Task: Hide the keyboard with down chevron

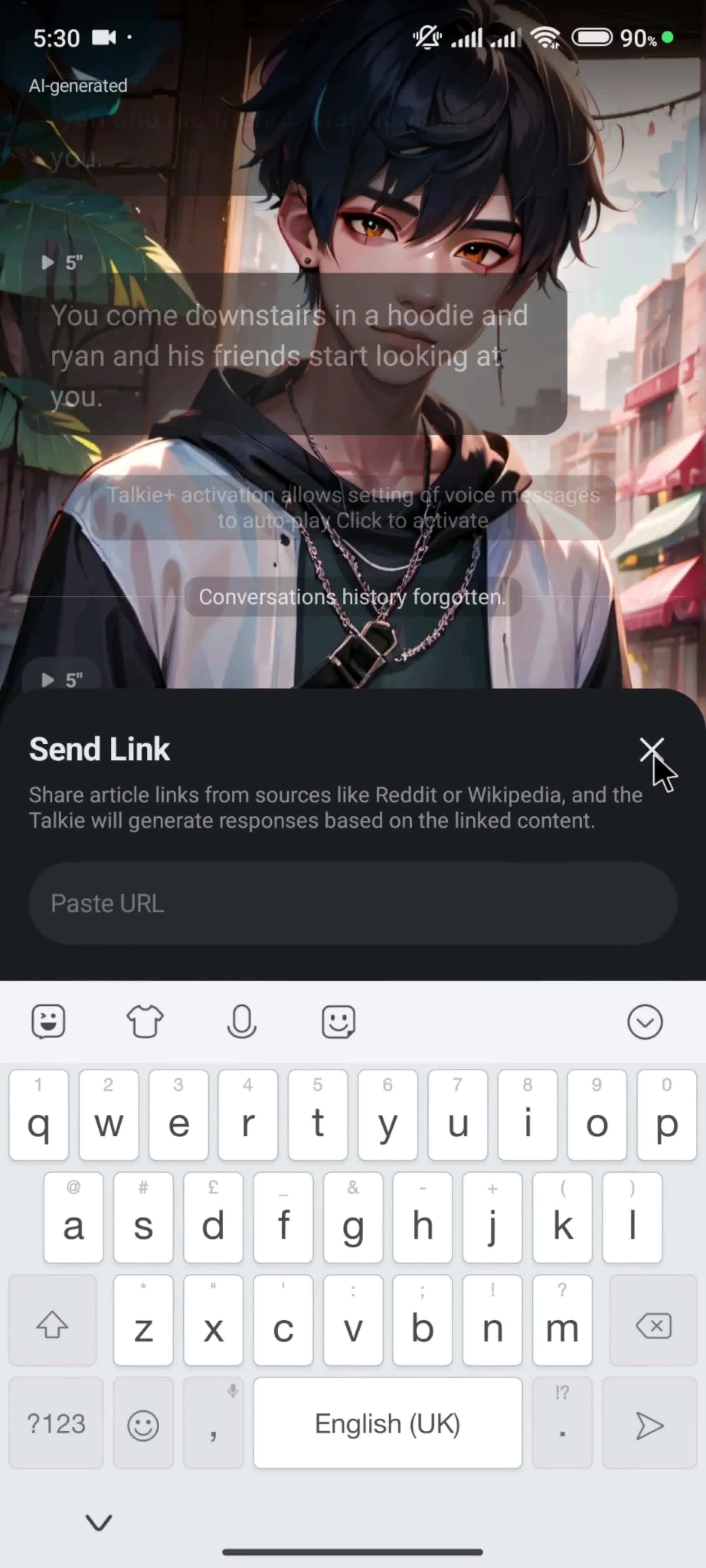Action: pyautogui.click(x=99, y=1522)
